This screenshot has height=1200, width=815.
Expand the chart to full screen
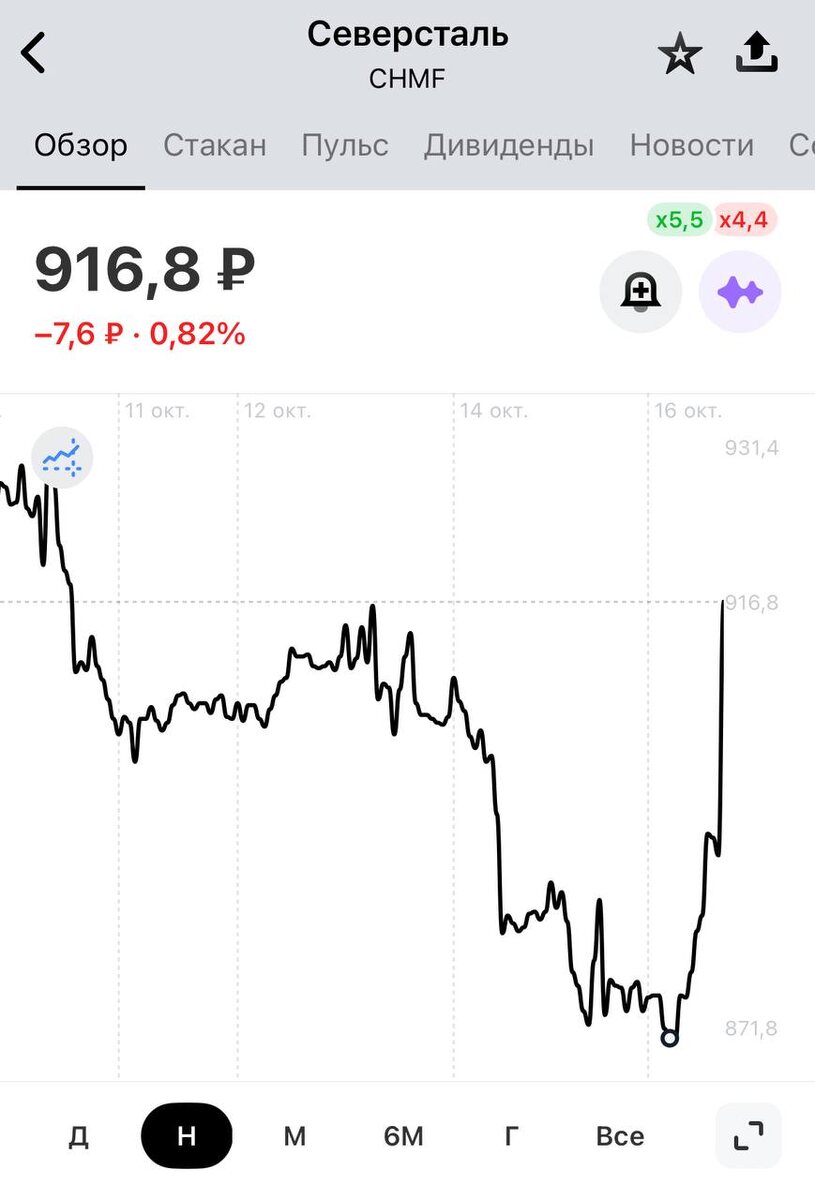pos(748,1136)
